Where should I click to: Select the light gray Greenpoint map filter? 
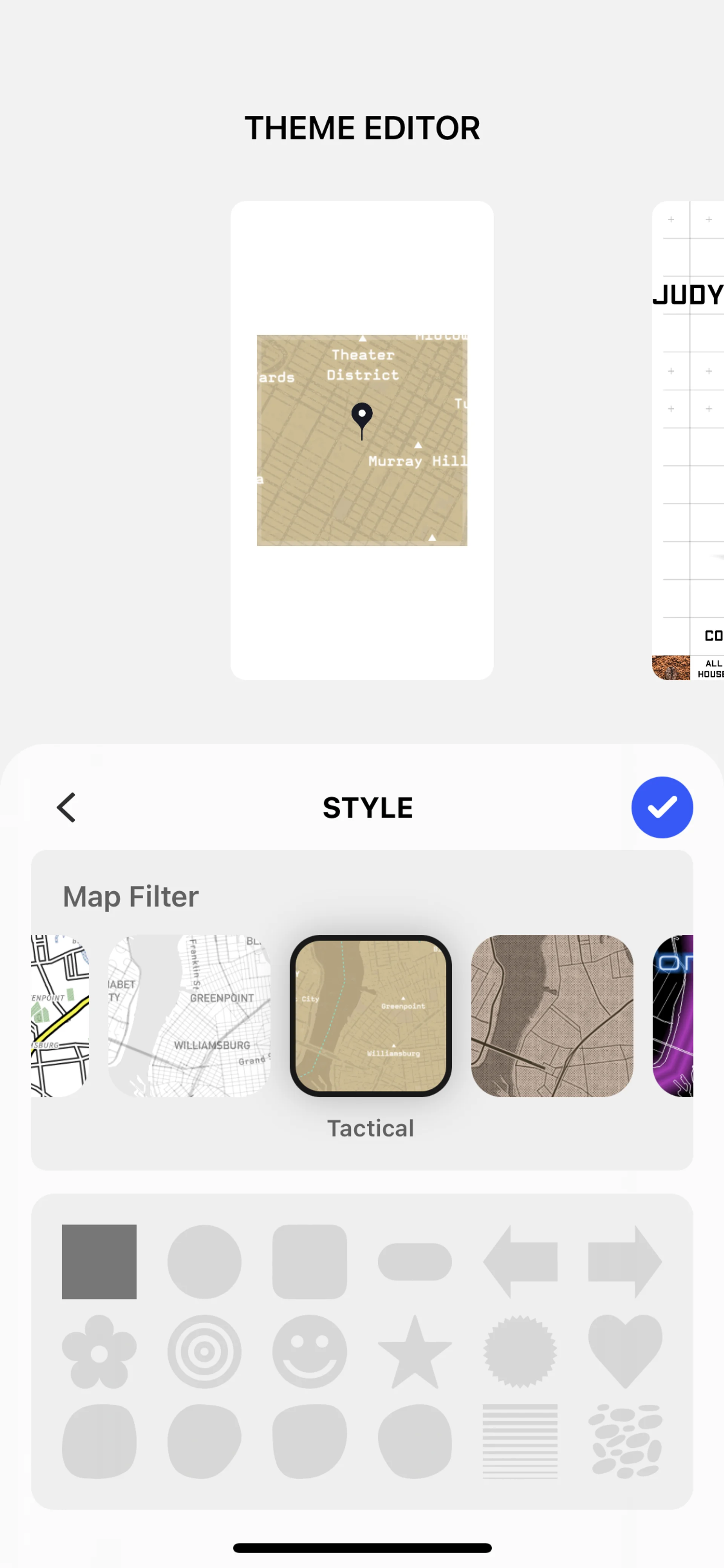(x=189, y=1015)
